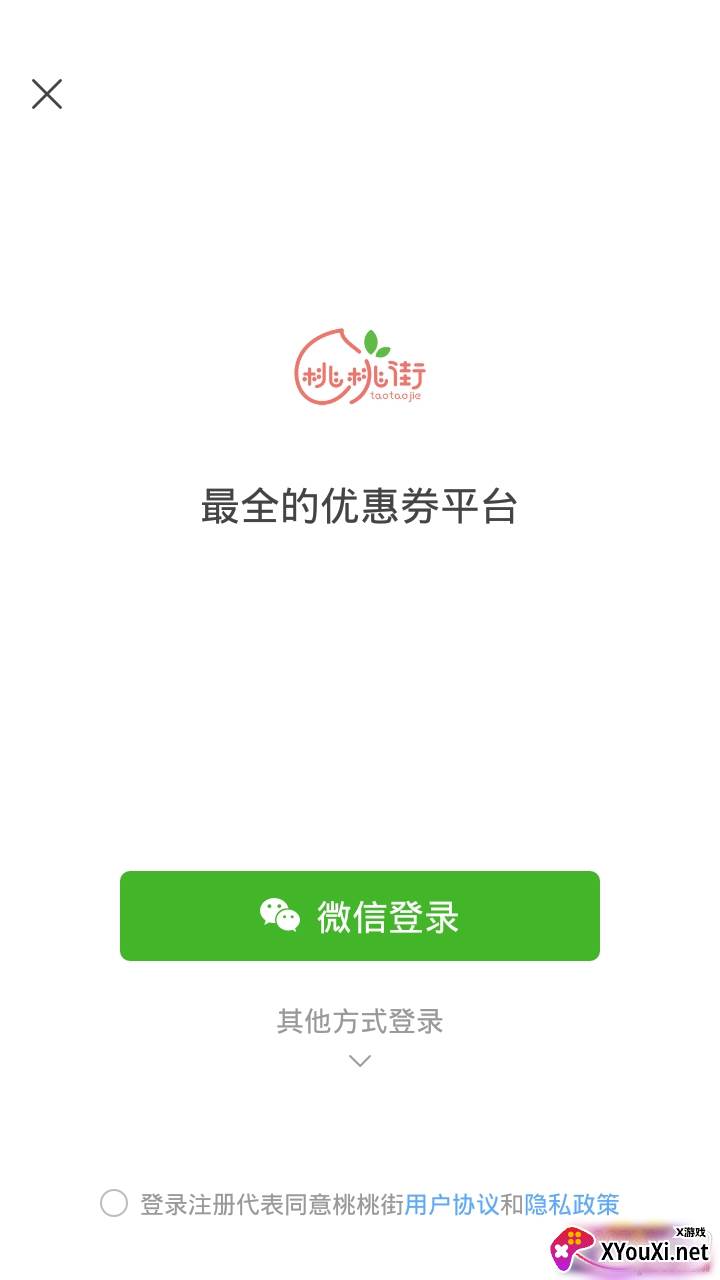Open the 用户协议 user agreement link
The width and height of the screenshot is (720, 1280).
[x=451, y=1204]
